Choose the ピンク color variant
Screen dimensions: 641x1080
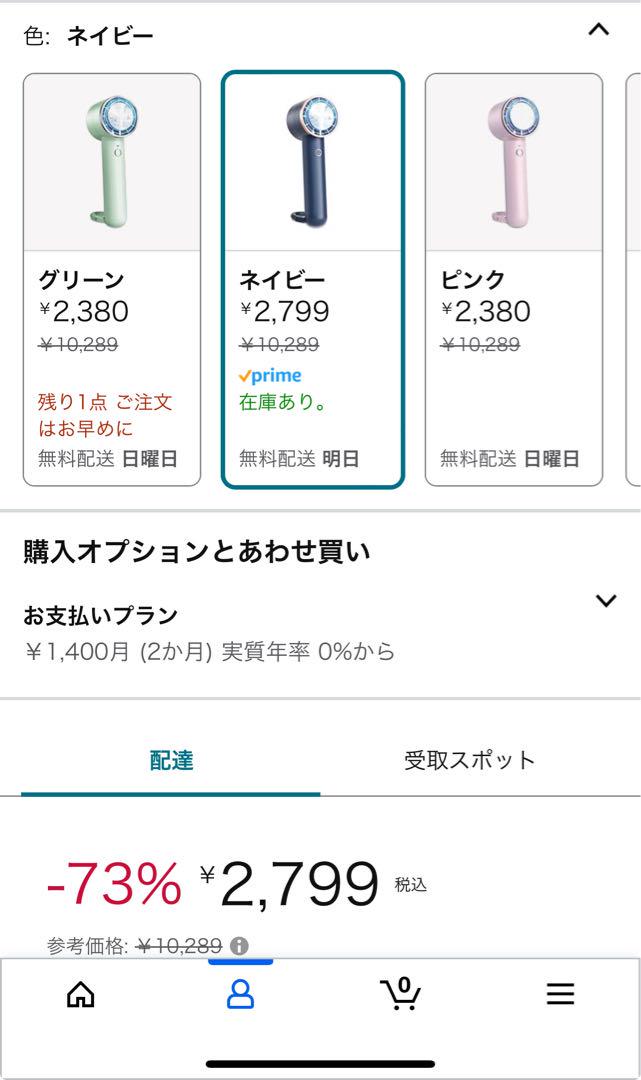[x=514, y=280]
